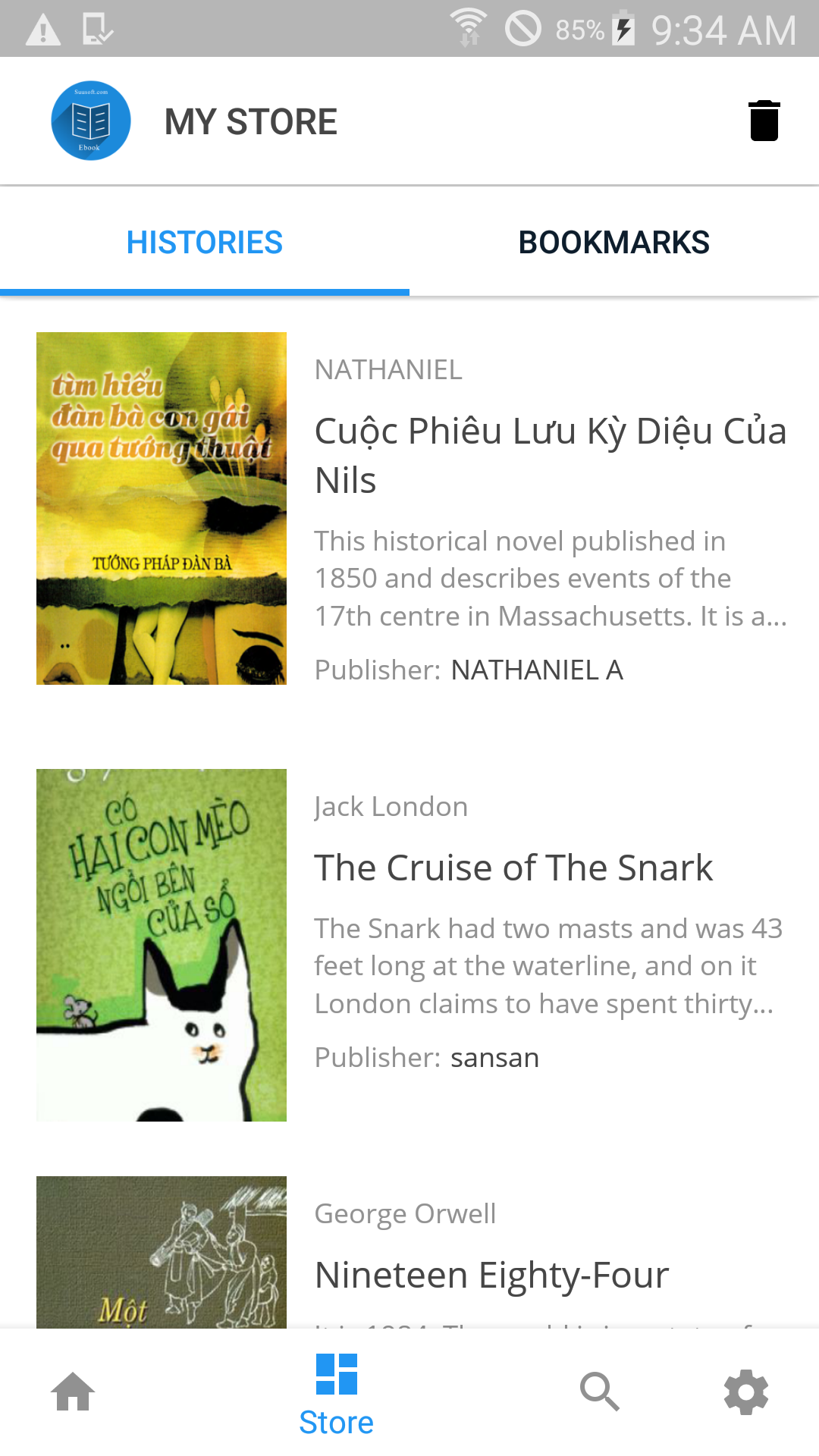819x1456 pixels.
Task: Tap the trash icon to clear history
Action: [764, 121]
